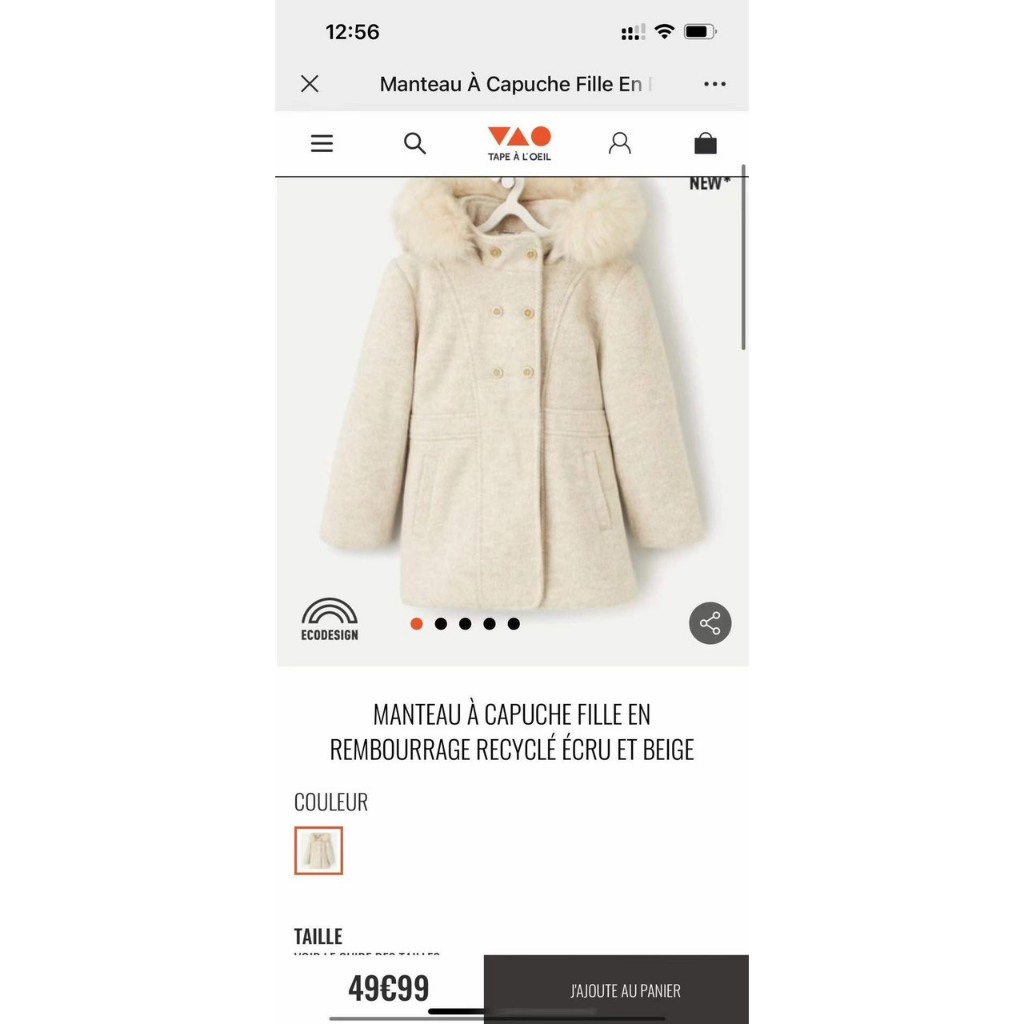Screen dimensions: 1024x1024
Task: Tap the coat product photo
Action: tap(512, 400)
